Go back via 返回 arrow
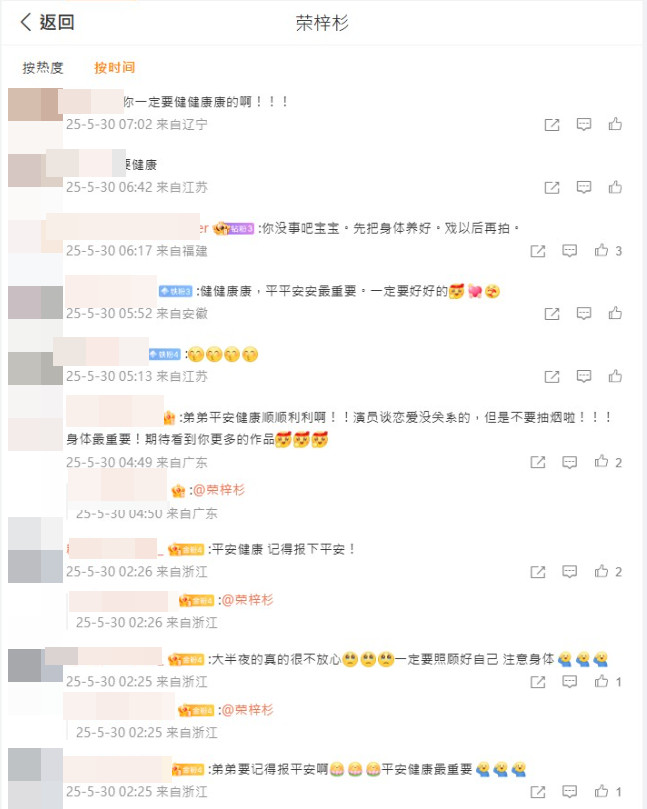Screen dimensions: 647x809 click(45, 22)
